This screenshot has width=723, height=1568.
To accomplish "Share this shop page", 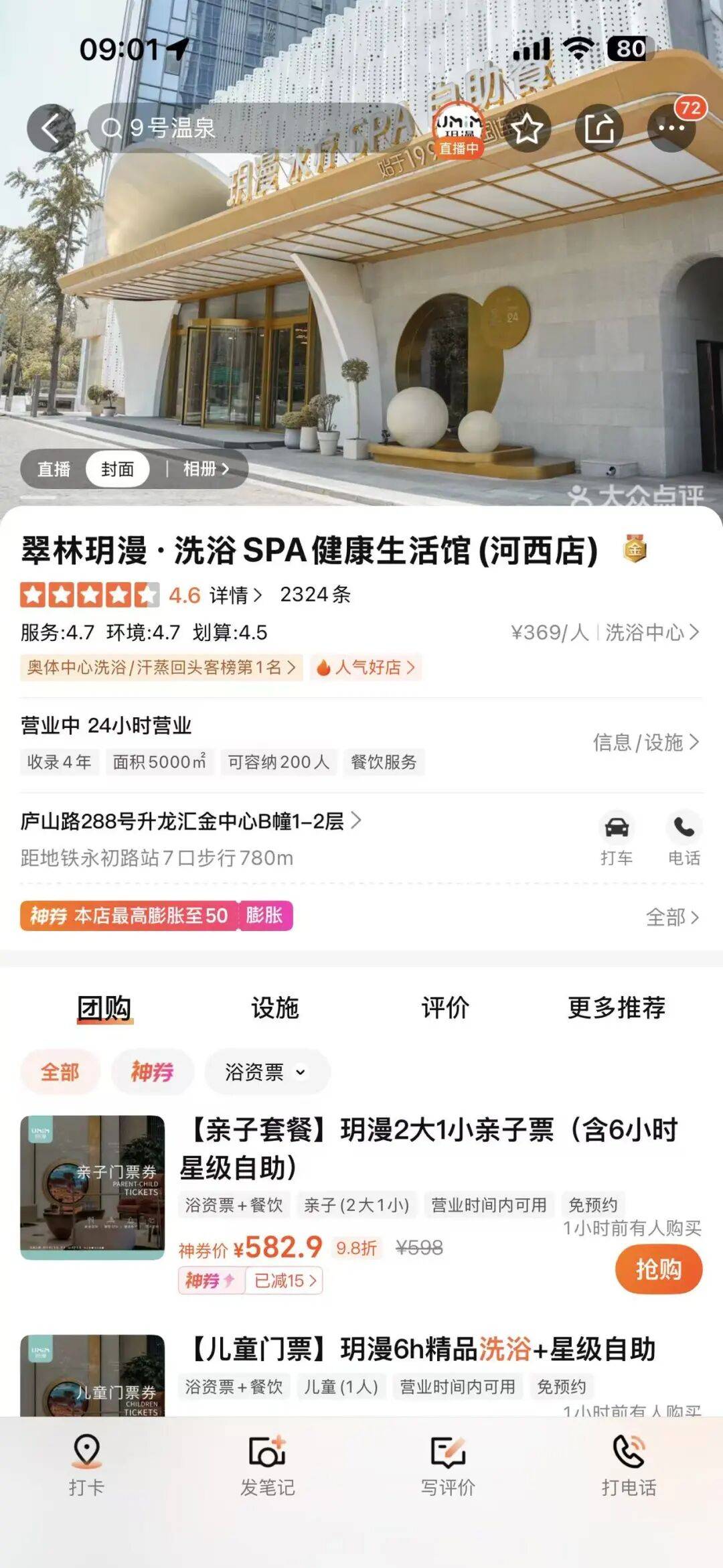I will pyautogui.click(x=599, y=128).
